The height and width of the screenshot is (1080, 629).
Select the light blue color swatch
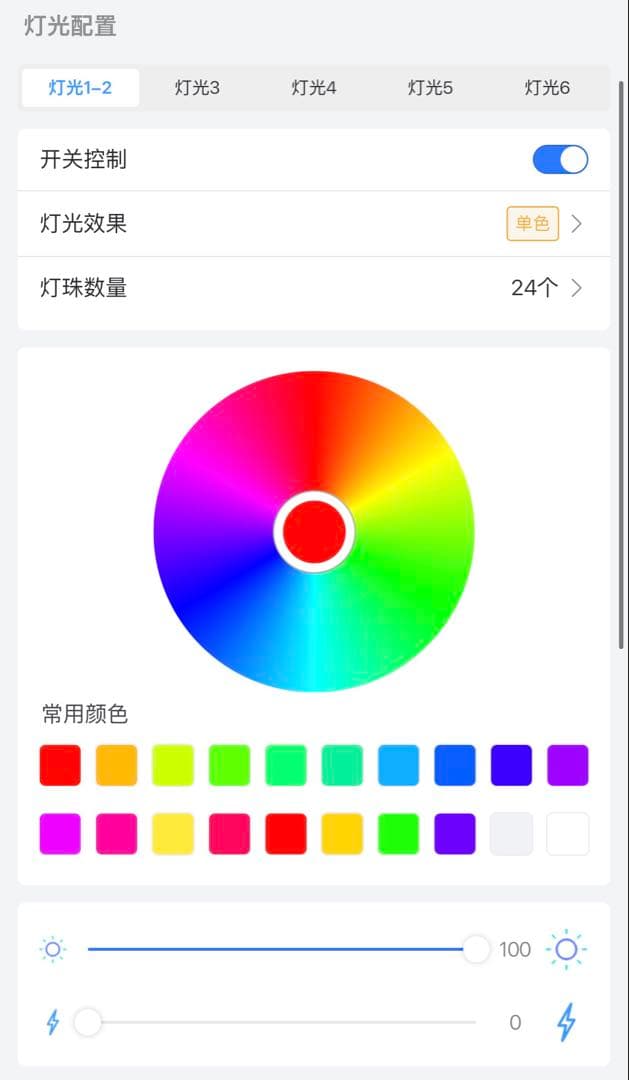point(398,765)
